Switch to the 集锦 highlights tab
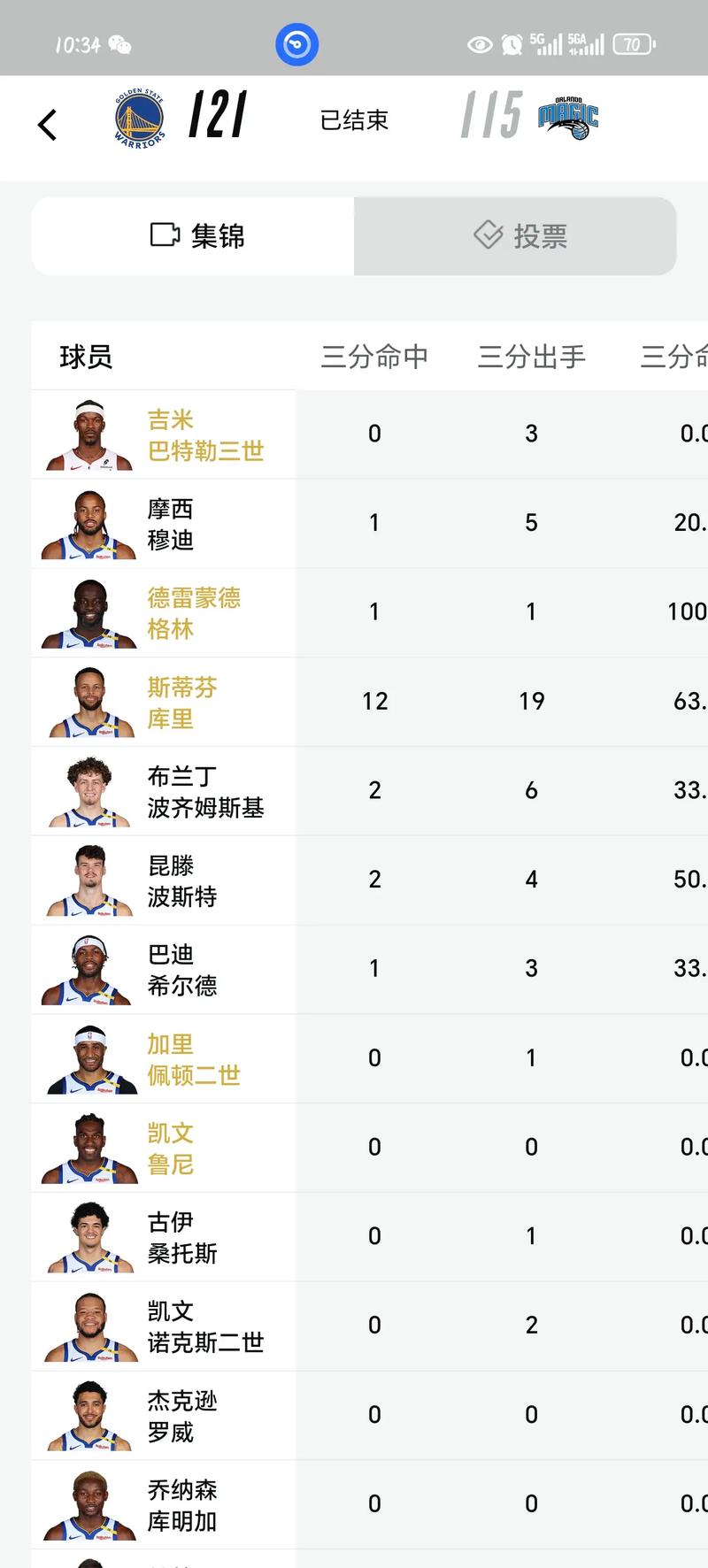This screenshot has height=1568, width=708. [x=195, y=236]
